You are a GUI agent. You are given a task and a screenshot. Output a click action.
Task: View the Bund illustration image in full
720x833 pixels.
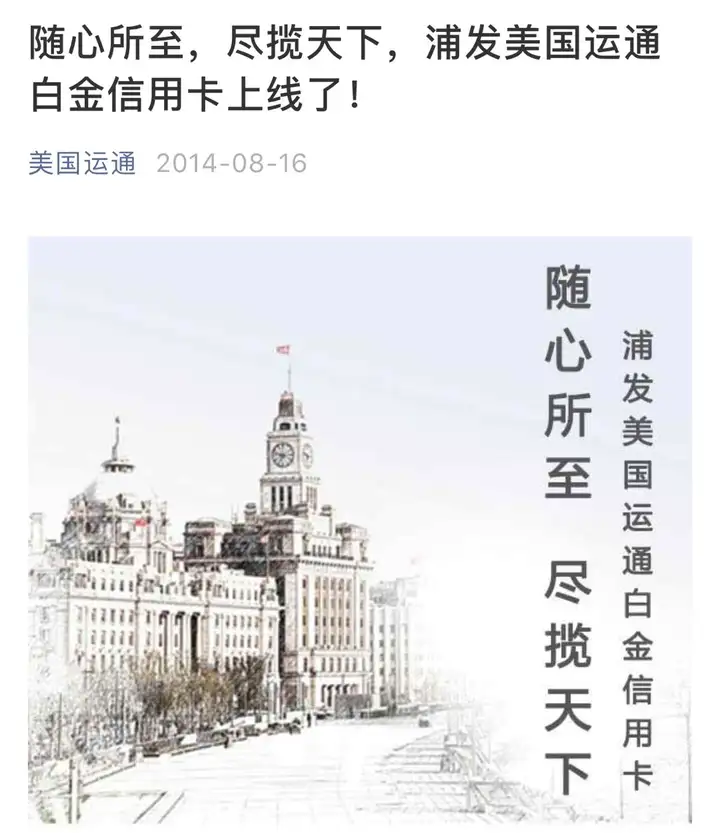click(360, 530)
